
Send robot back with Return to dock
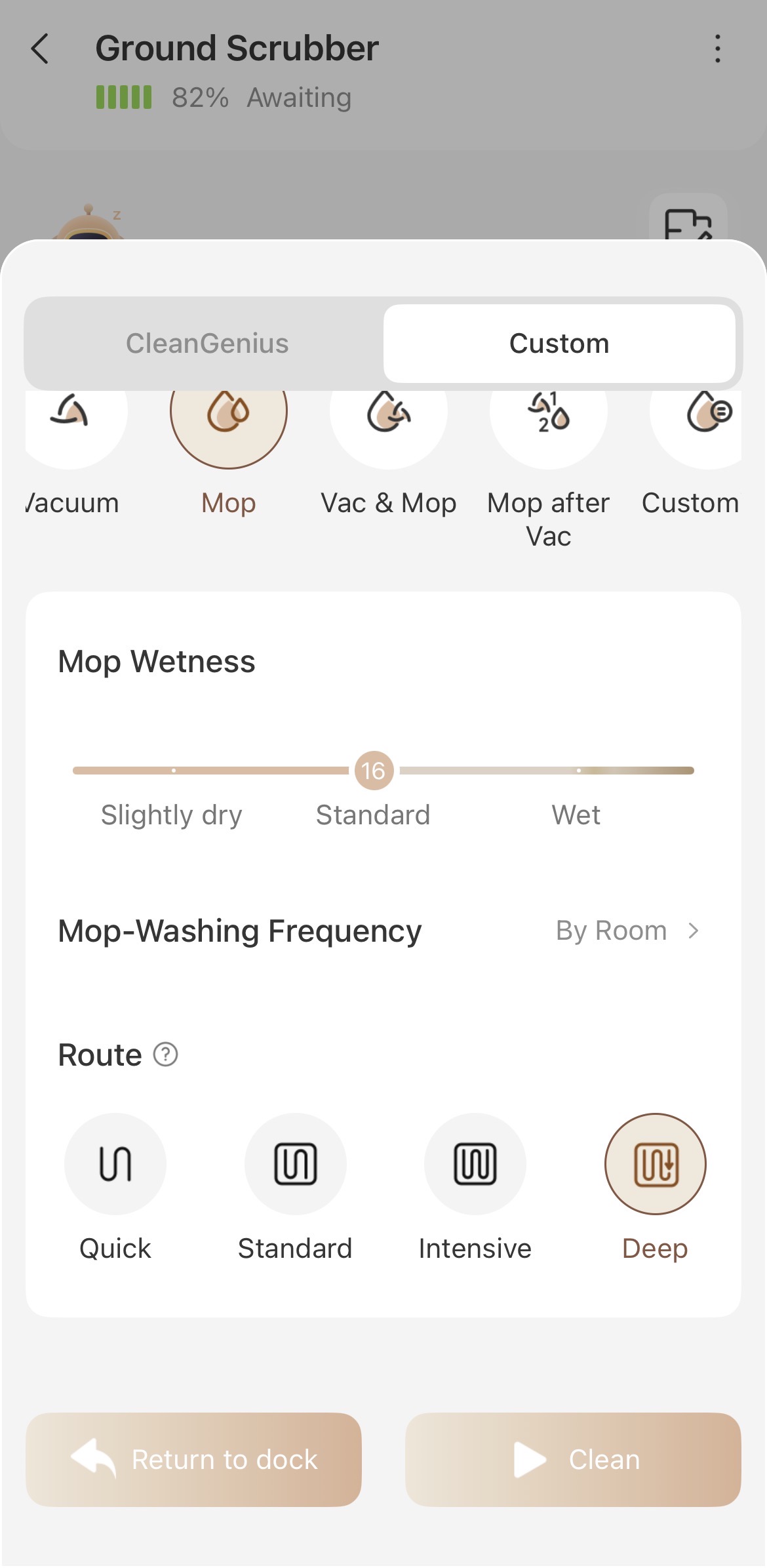(193, 1460)
